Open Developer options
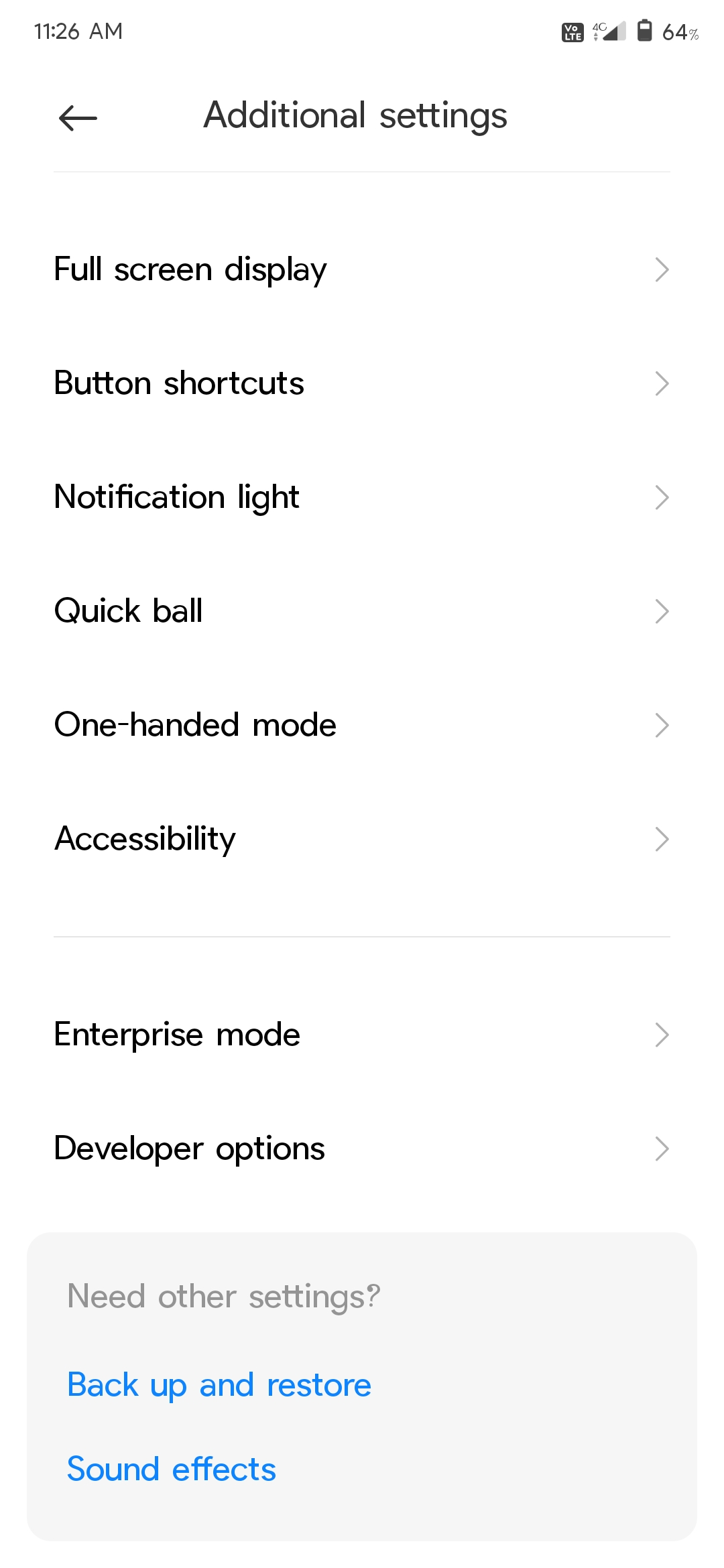 (x=190, y=1149)
